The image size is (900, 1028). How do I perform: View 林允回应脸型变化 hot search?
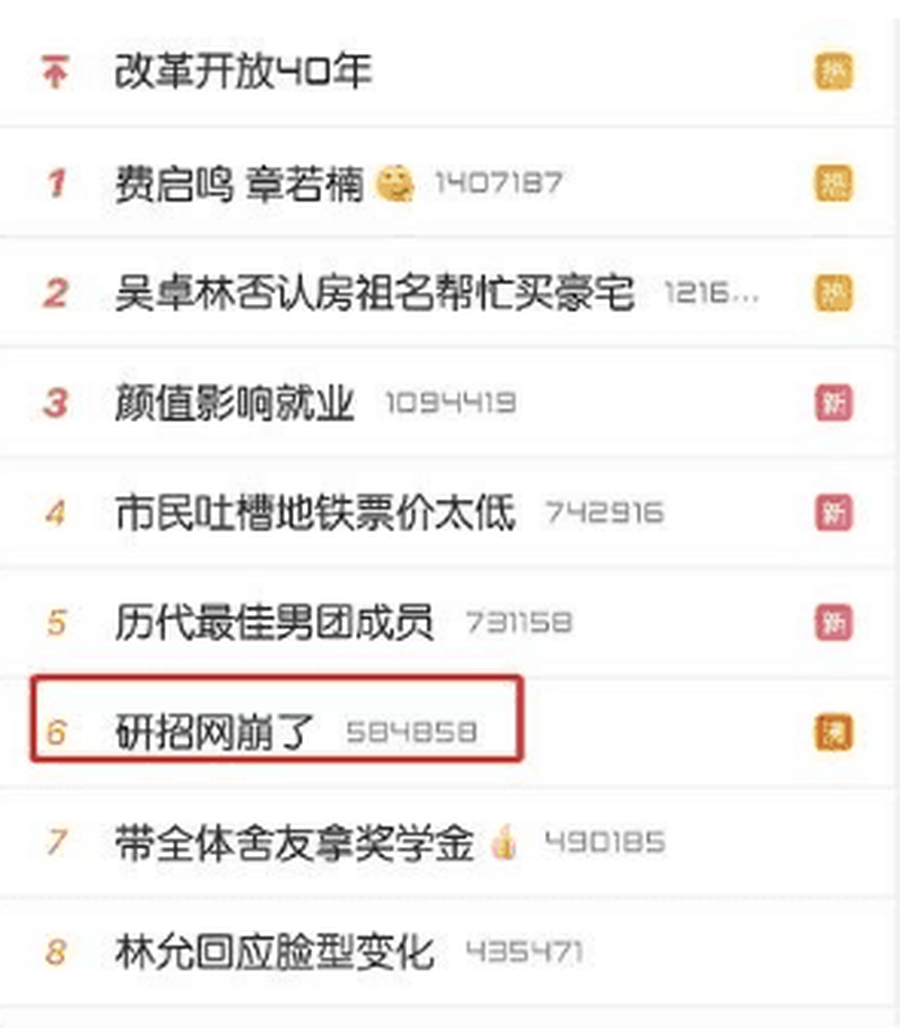[x=274, y=952]
